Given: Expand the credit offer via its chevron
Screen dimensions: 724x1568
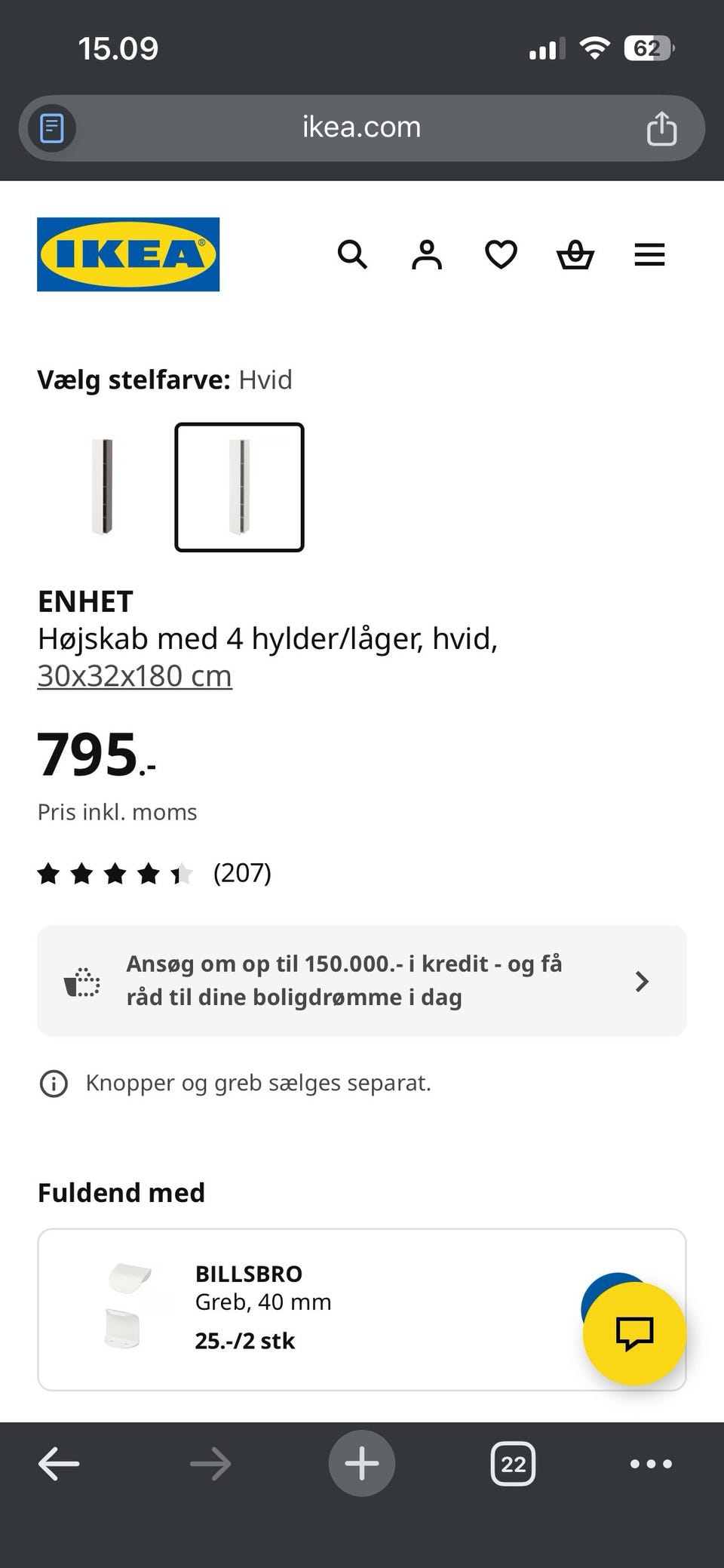Looking at the screenshot, I should click(x=642, y=980).
